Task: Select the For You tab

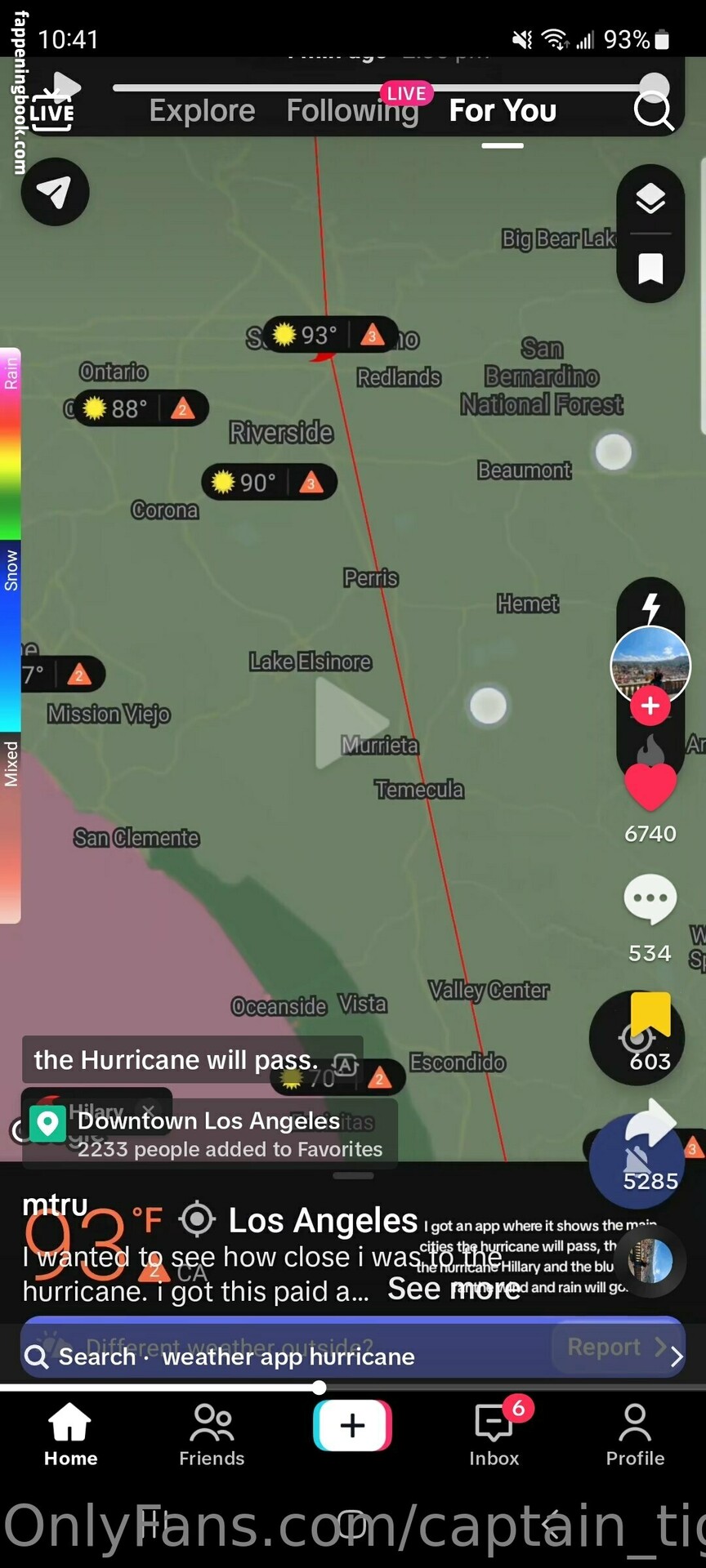Action: [x=503, y=110]
